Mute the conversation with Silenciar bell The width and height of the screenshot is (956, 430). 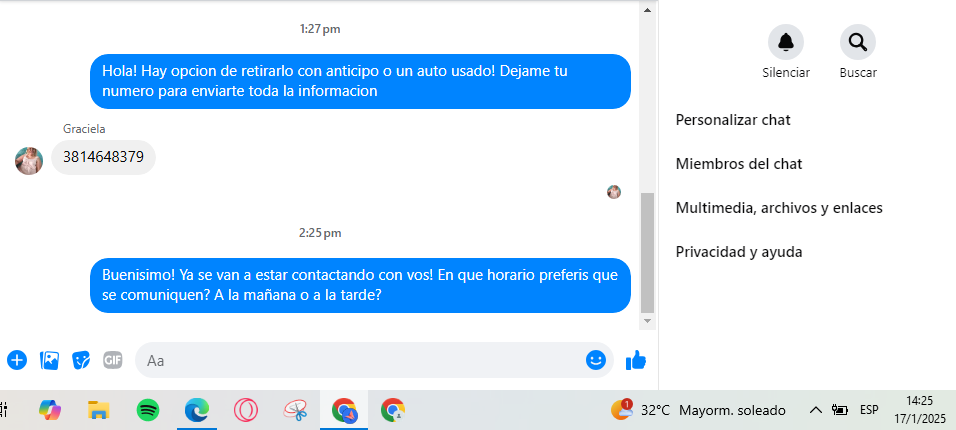click(x=786, y=42)
